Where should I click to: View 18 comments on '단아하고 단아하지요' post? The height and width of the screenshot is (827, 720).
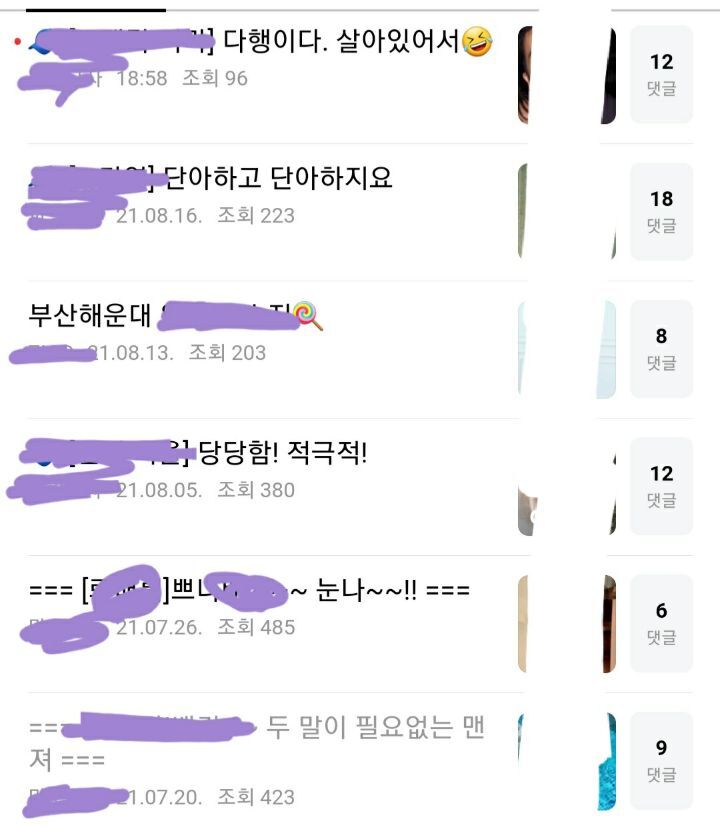pyautogui.click(x=661, y=212)
